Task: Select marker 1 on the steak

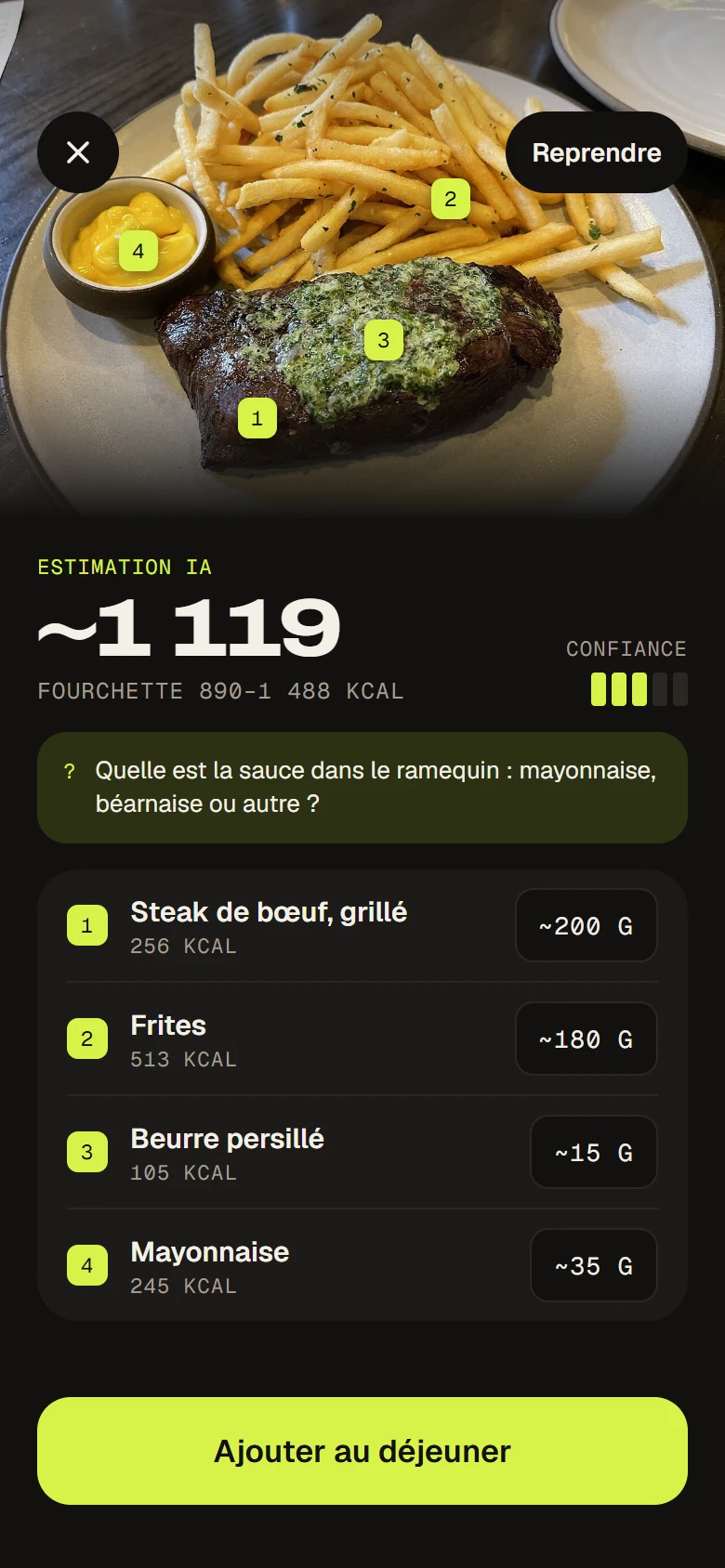Action: click(x=257, y=418)
